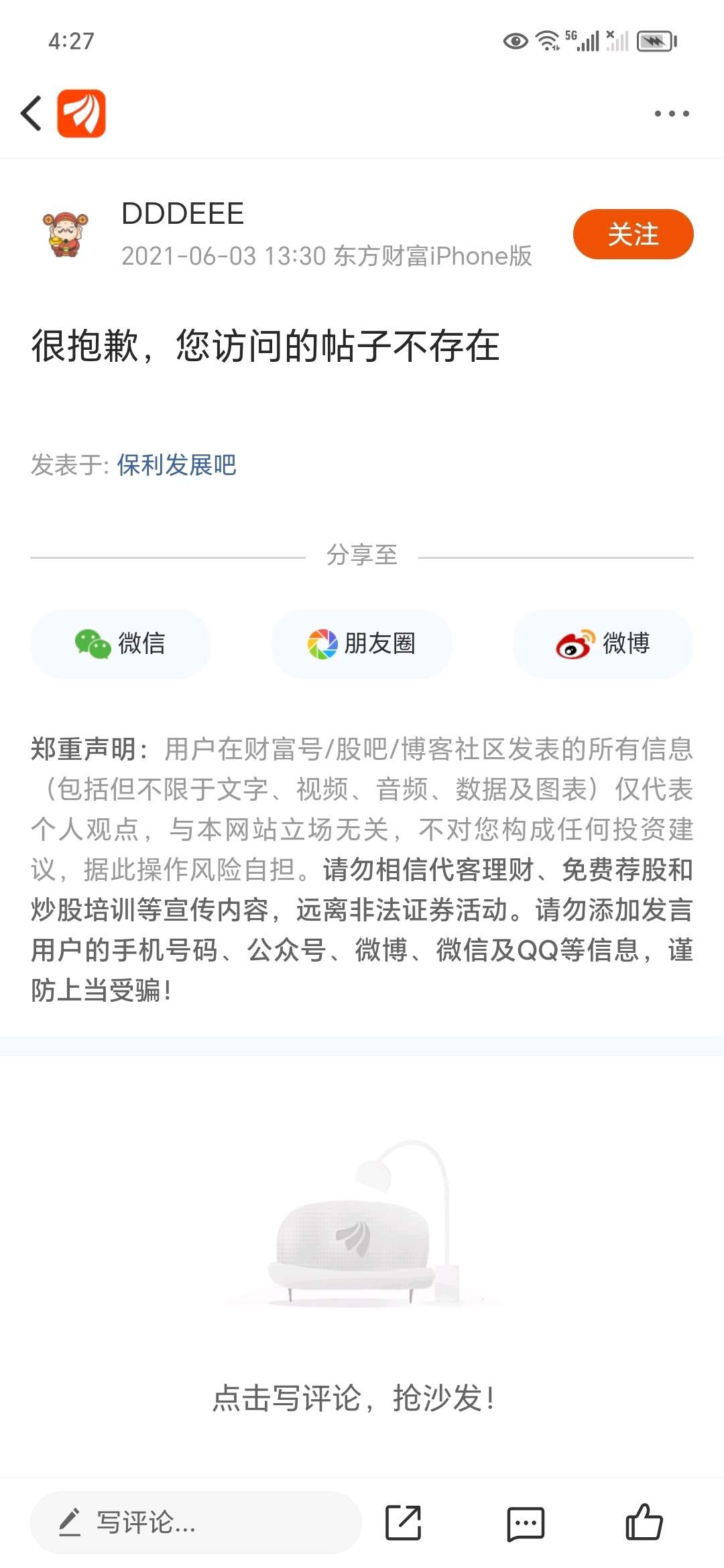This screenshot has width=724, height=1568.
Task: Follow the user via 关注 button
Action: 633,233
